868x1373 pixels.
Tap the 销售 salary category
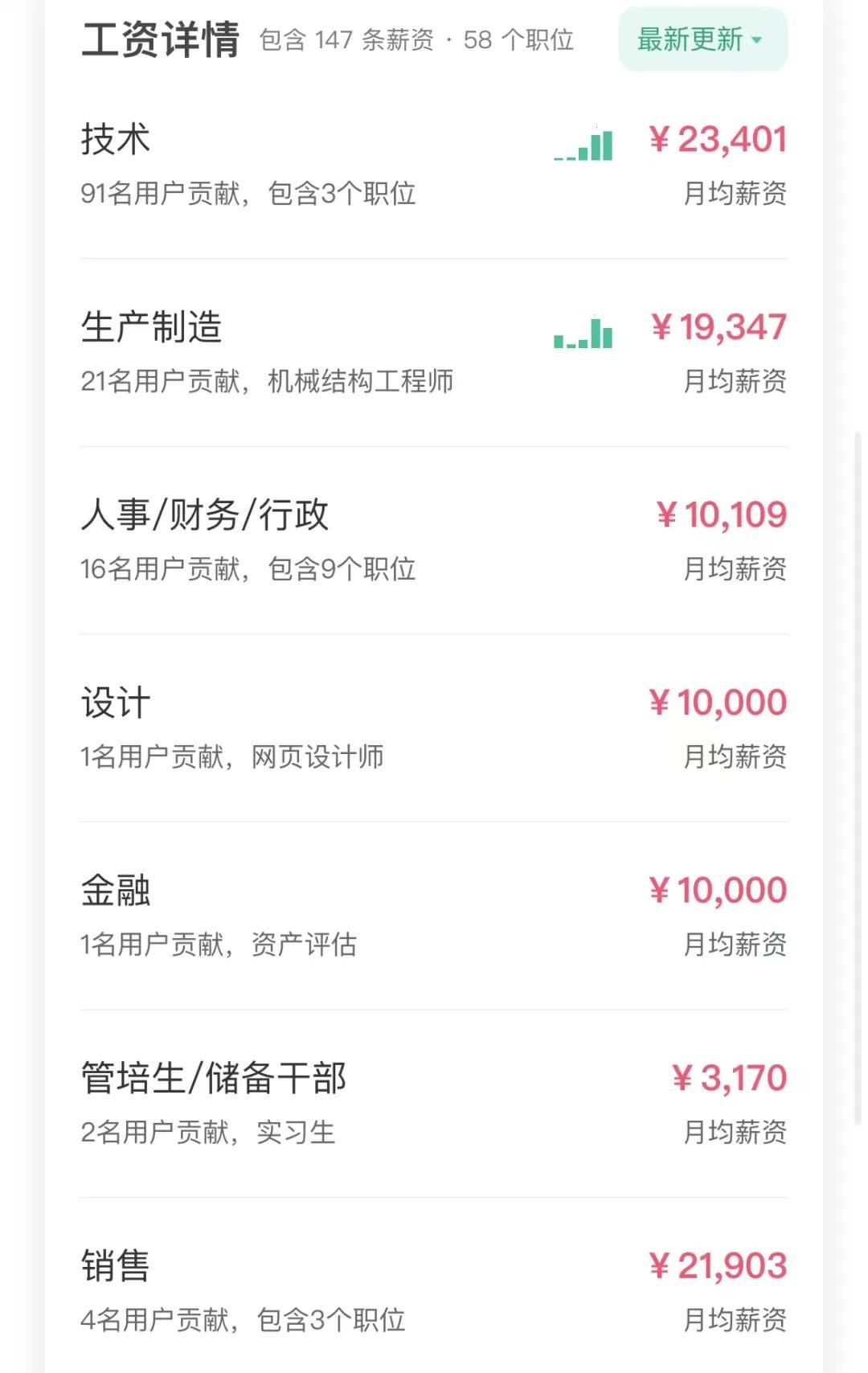point(433,1291)
